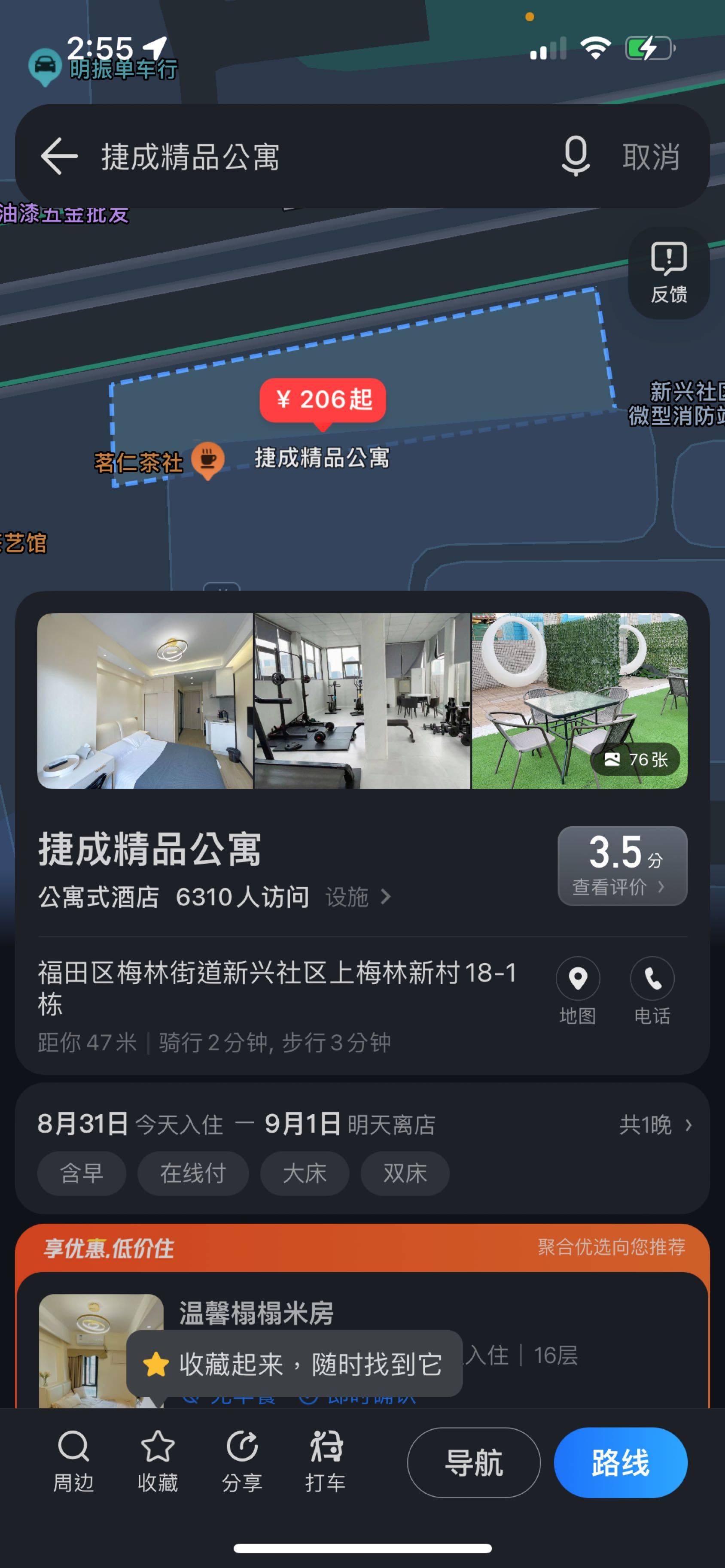Open the gym photo thumbnail
Screen dimensions: 725x1568
(x=362, y=701)
